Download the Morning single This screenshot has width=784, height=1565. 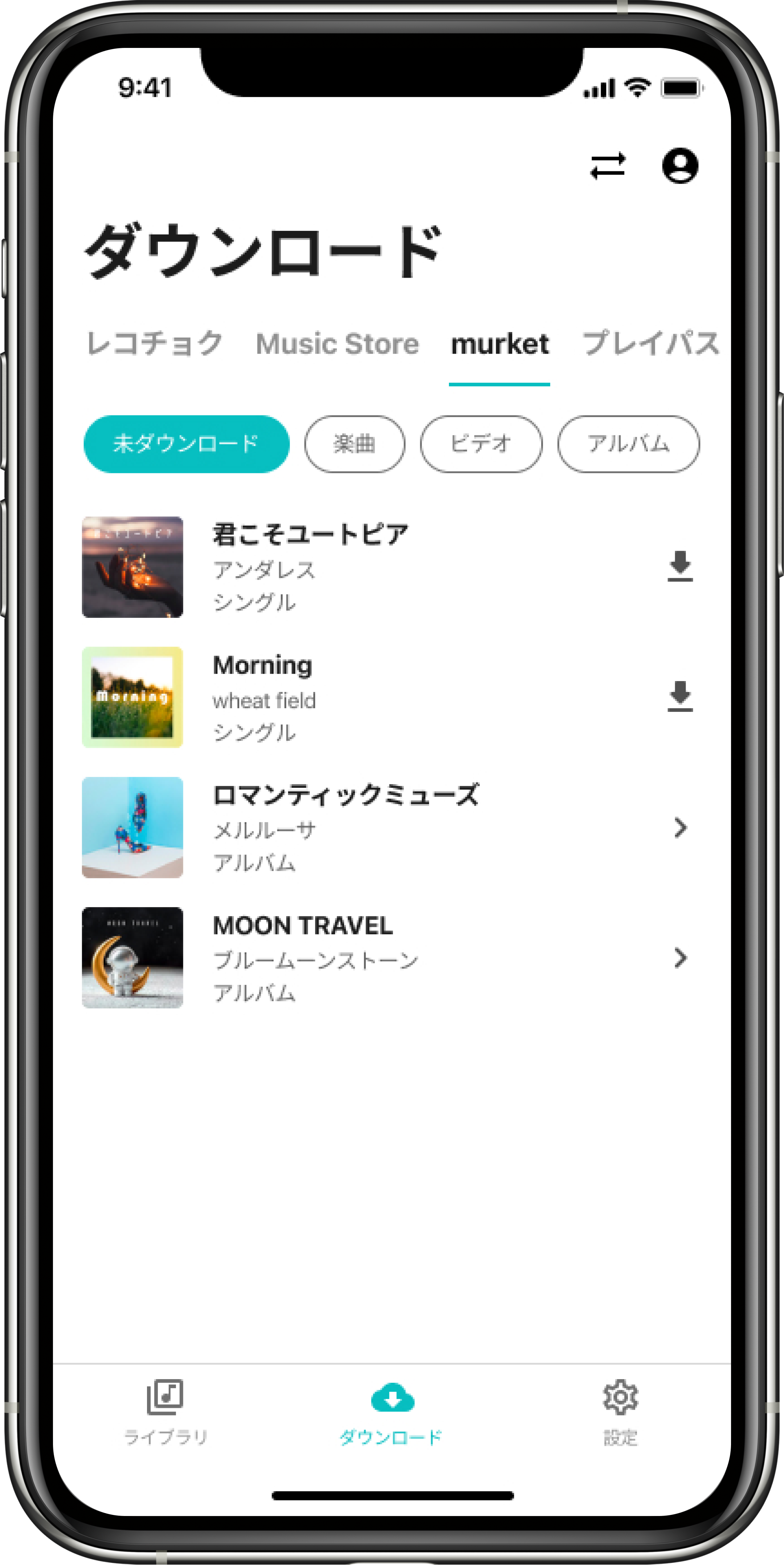(x=679, y=696)
